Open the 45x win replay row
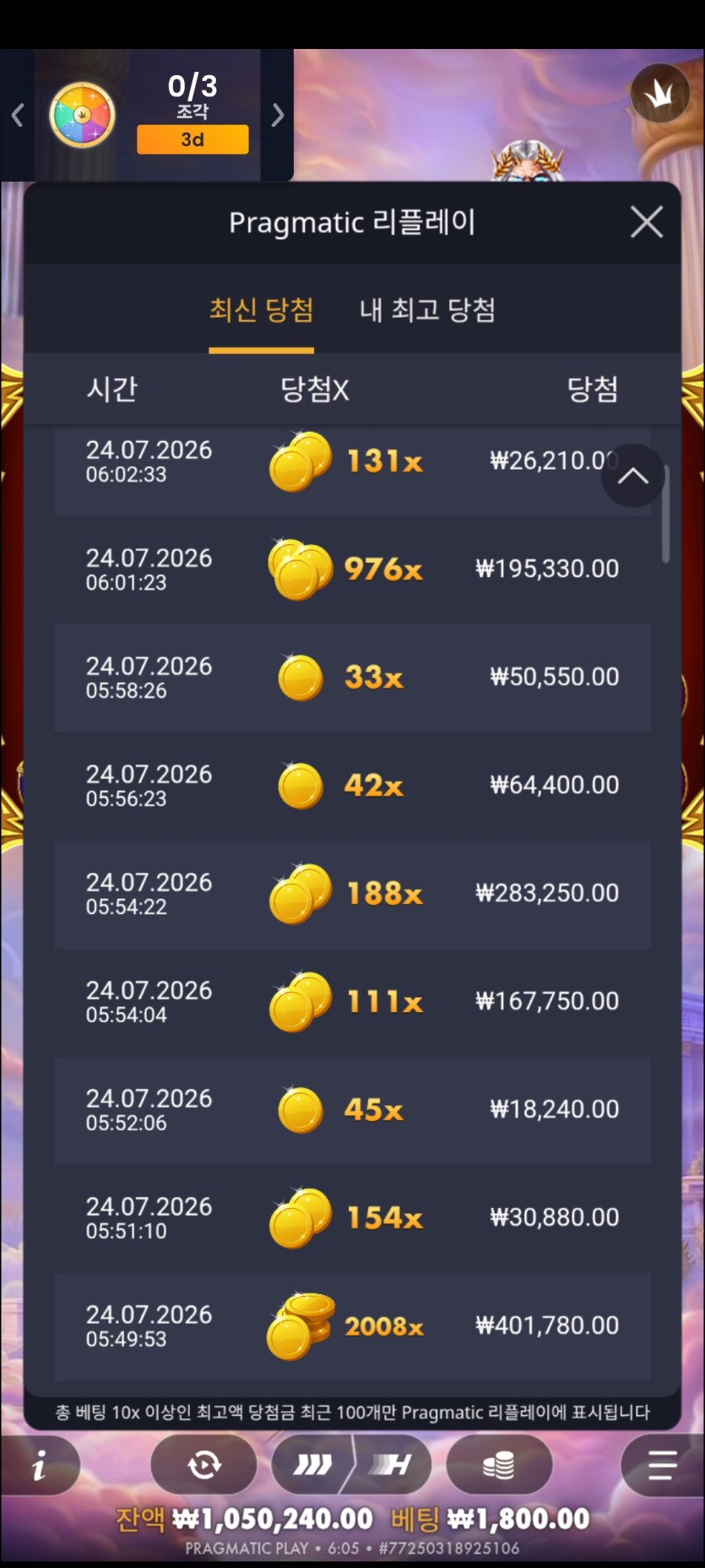Screen dimensions: 705x1568 352,1110
